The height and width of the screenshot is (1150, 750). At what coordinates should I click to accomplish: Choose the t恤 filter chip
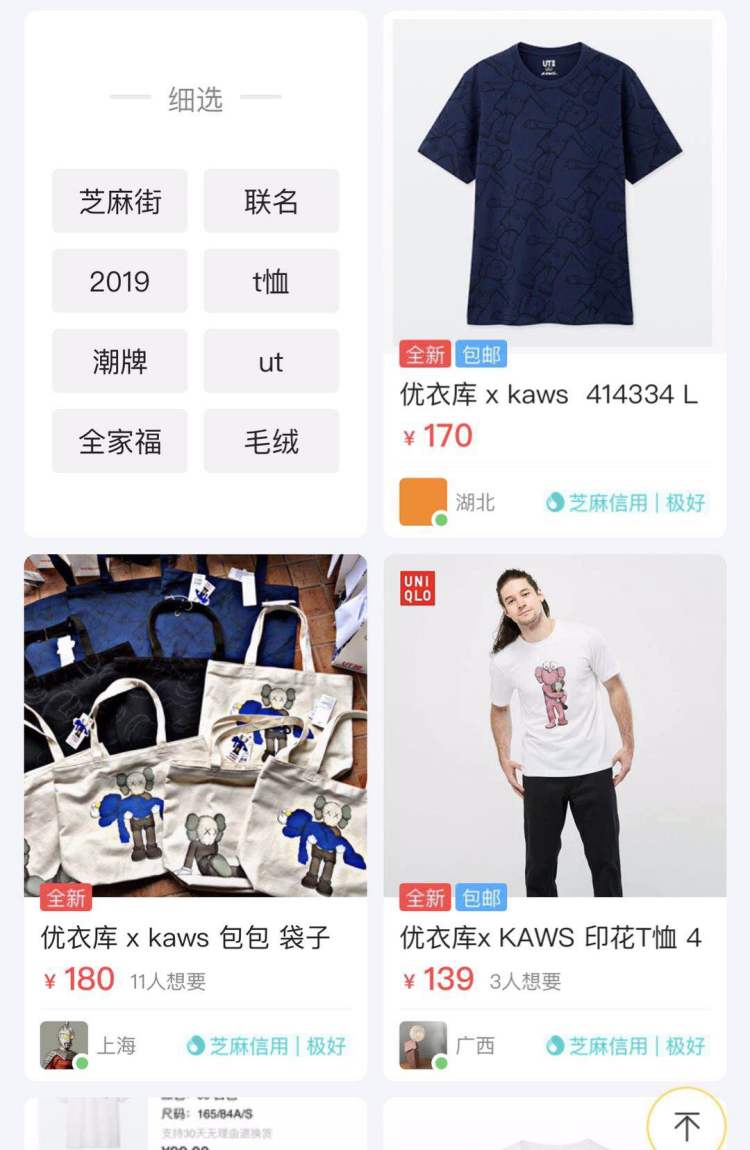271,281
